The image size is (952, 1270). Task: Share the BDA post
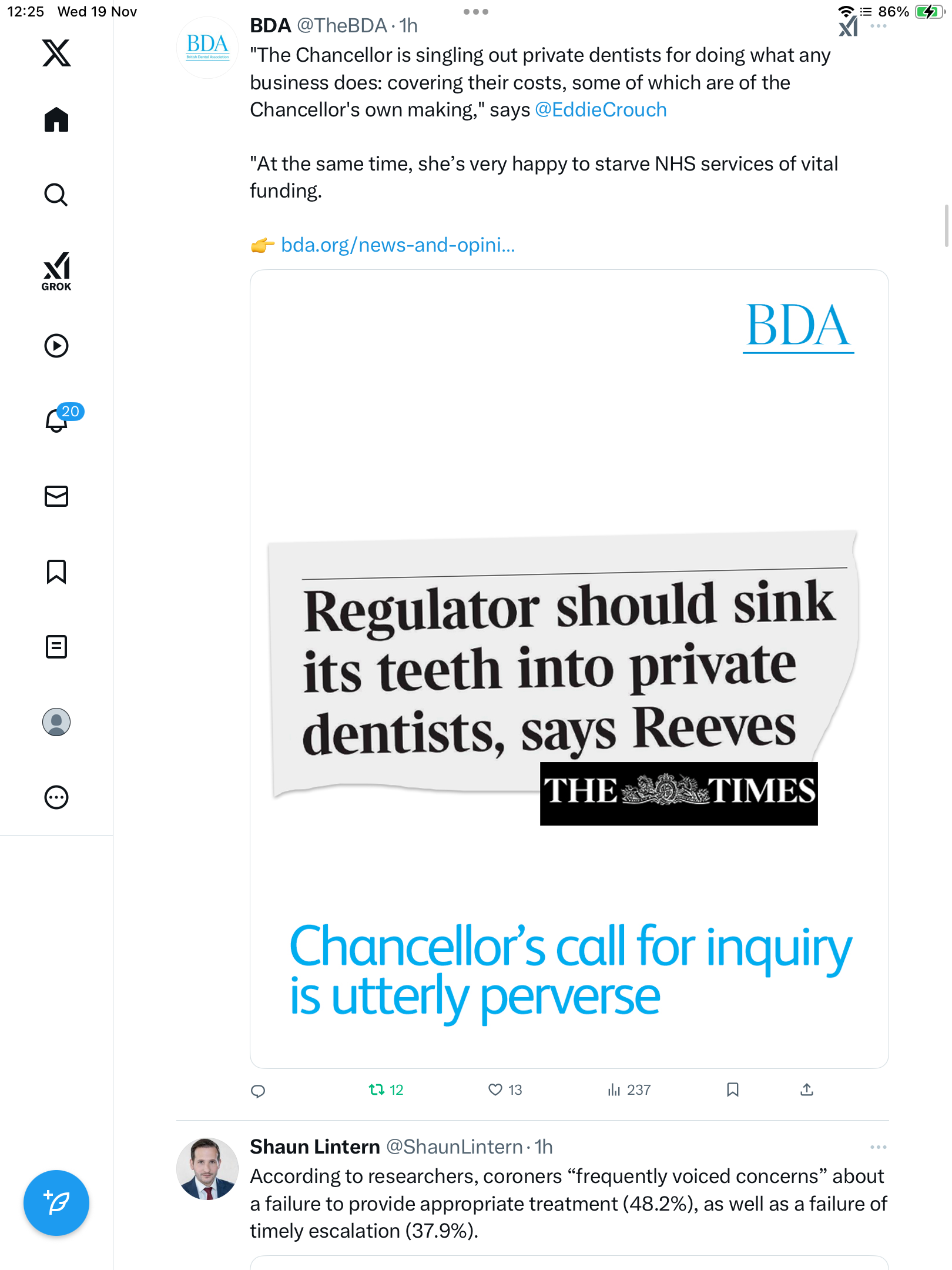point(807,1090)
